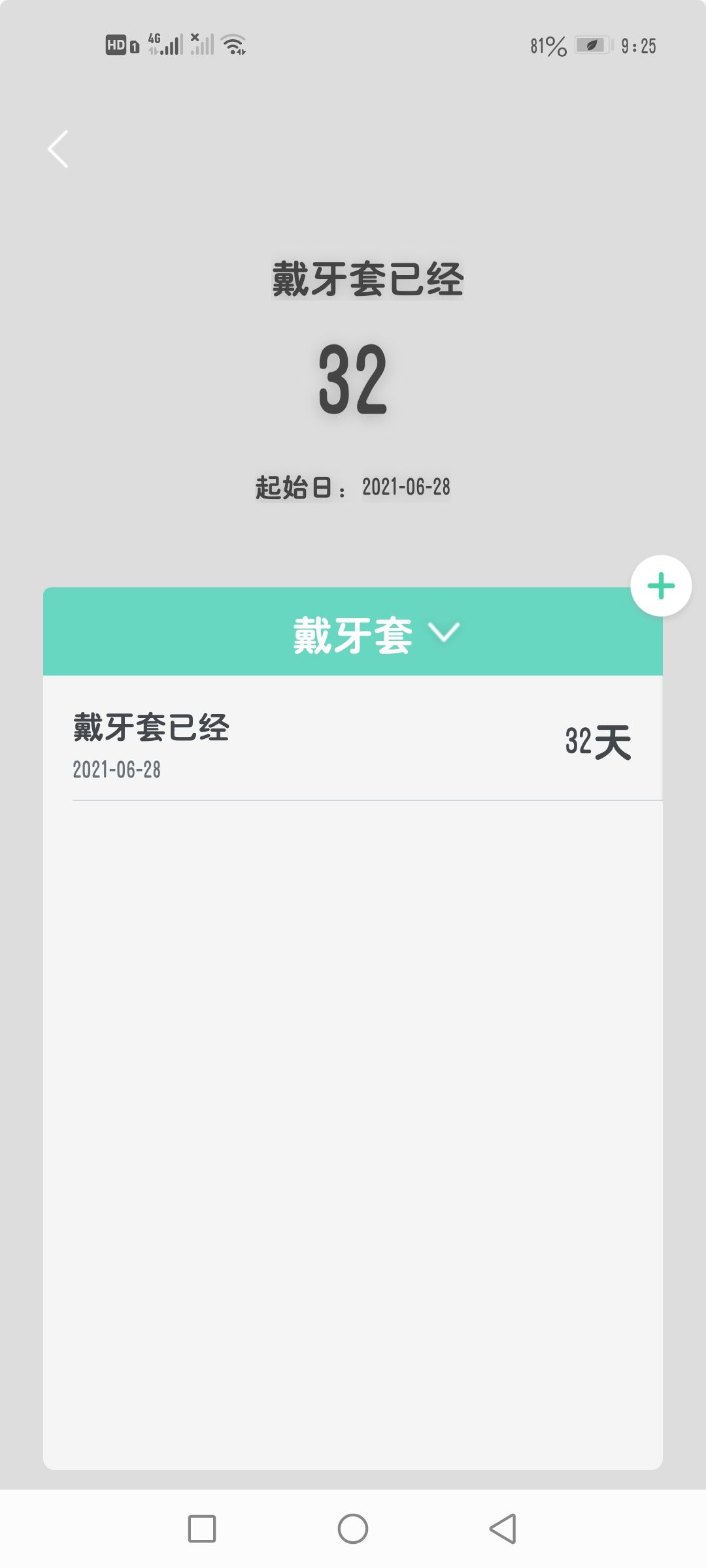Viewport: 706px width, 1568px height.
Task: Open the recent apps view
Action: (x=202, y=1529)
